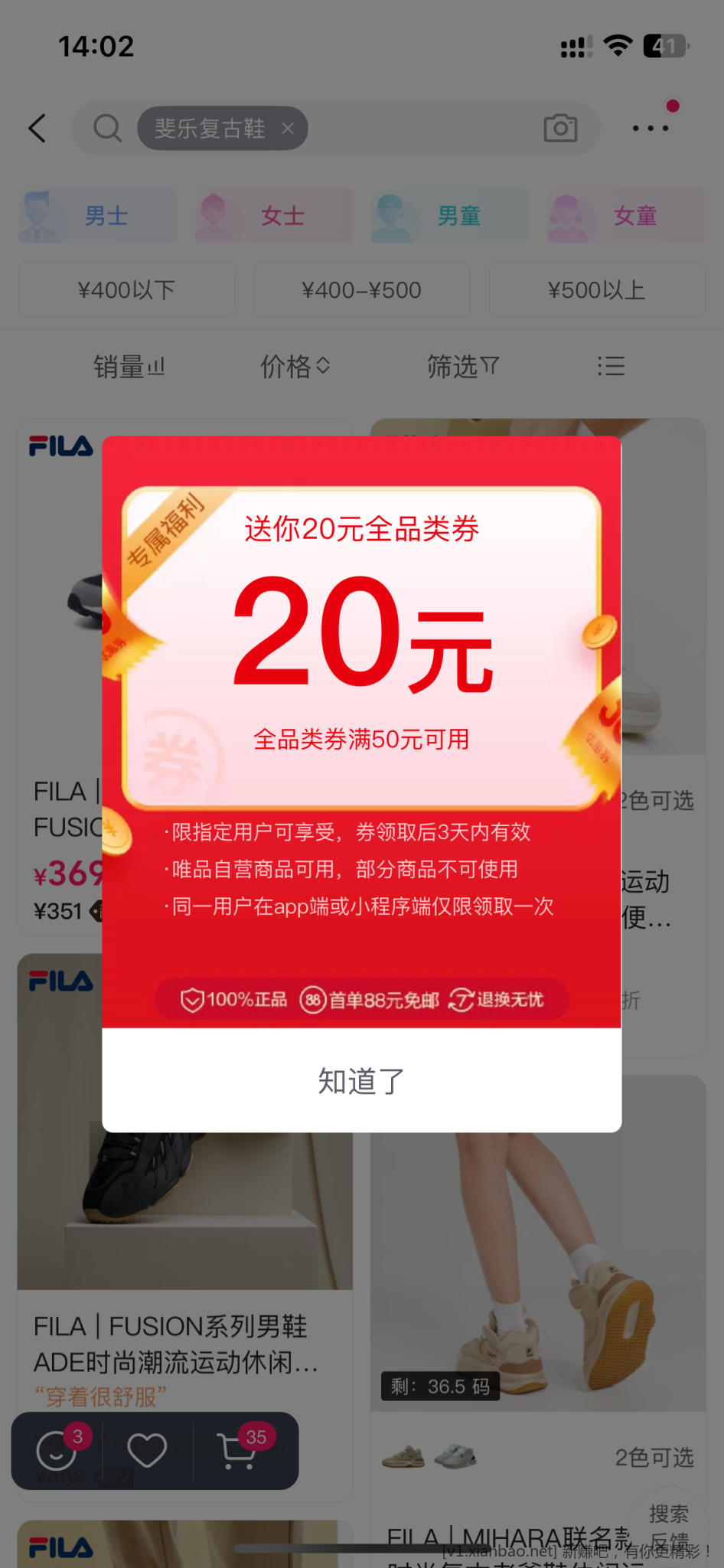The height and width of the screenshot is (1568, 724).
Task: Open favorites heart in floating bar
Action: tap(147, 1451)
